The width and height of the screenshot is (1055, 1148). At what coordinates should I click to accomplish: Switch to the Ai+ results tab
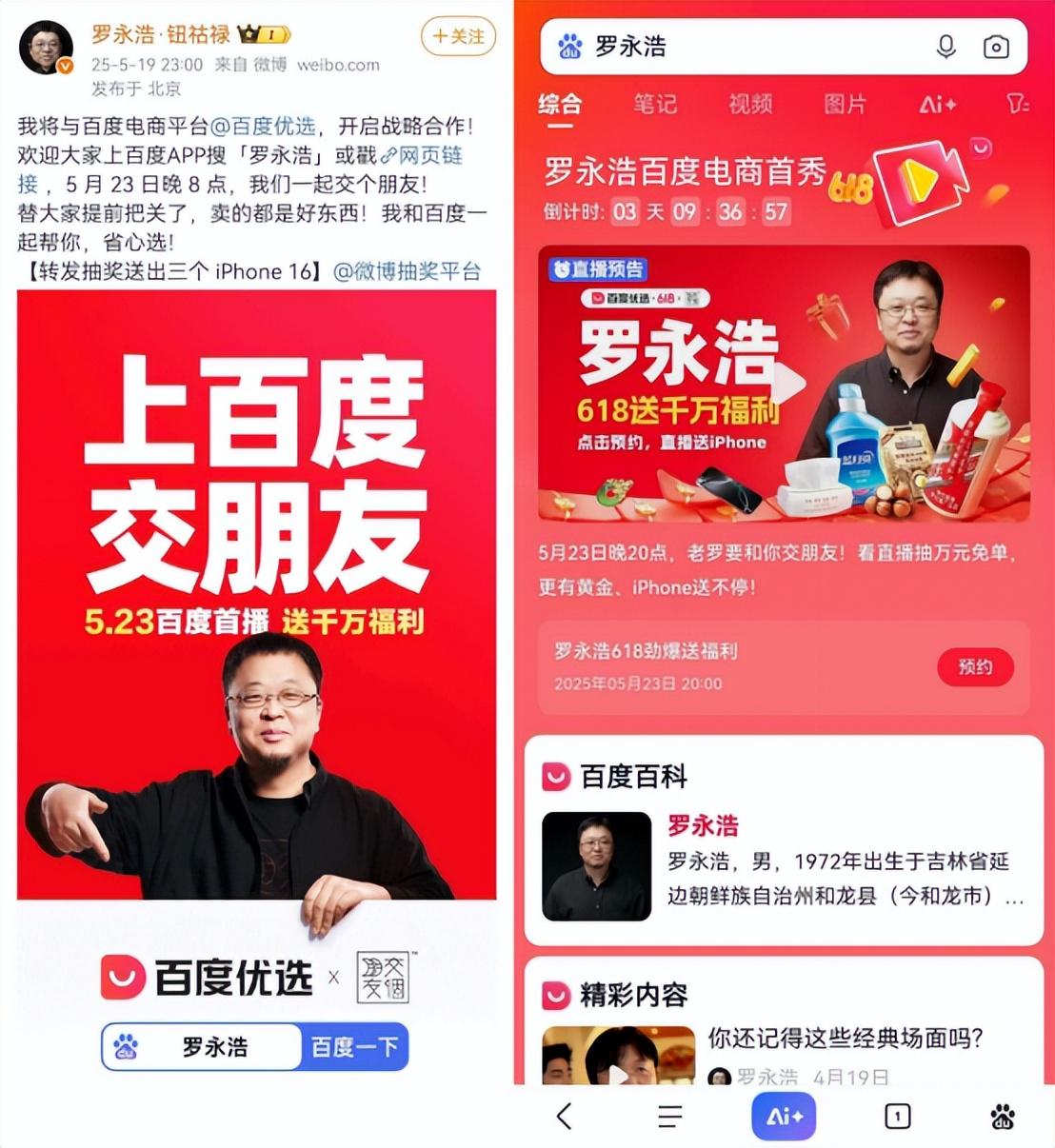coord(937,105)
